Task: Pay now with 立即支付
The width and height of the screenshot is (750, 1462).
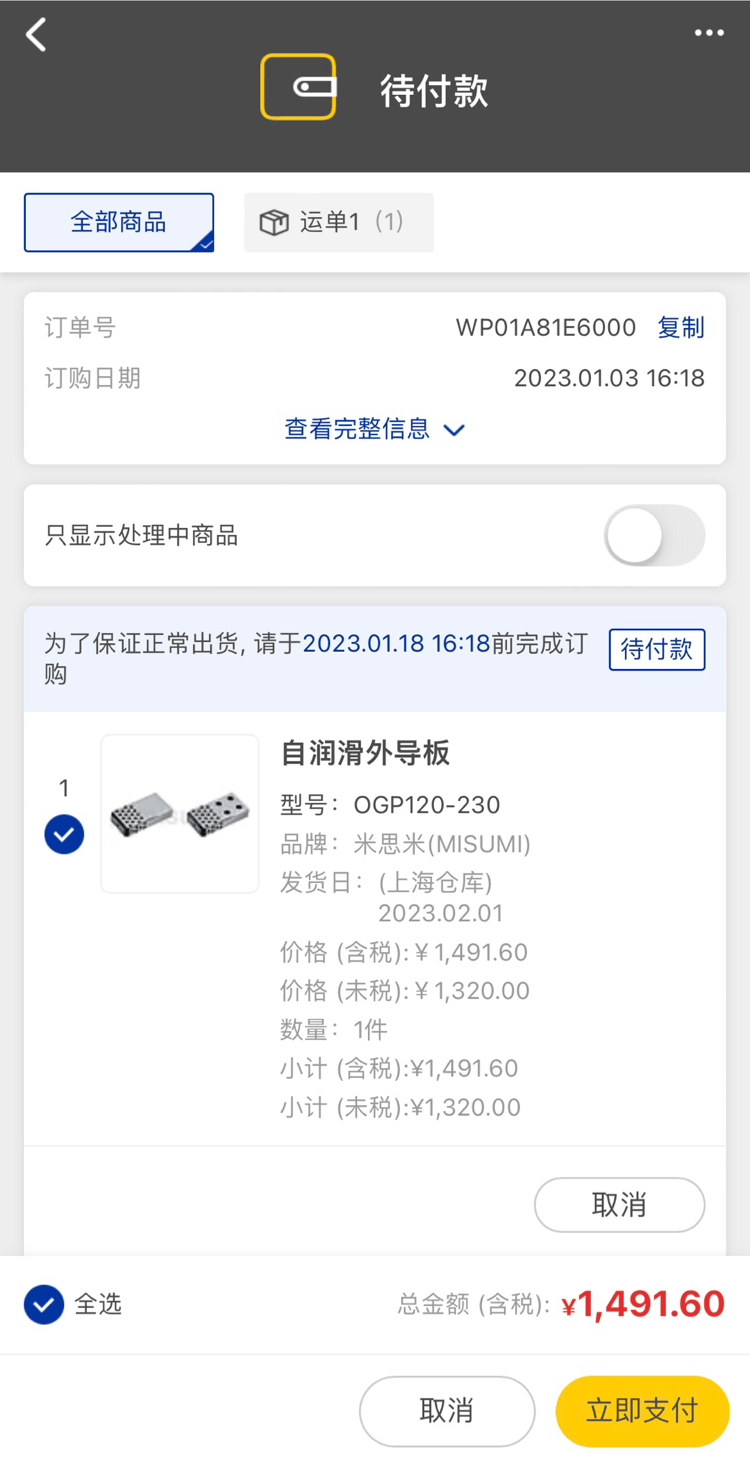Action: point(642,1411)
